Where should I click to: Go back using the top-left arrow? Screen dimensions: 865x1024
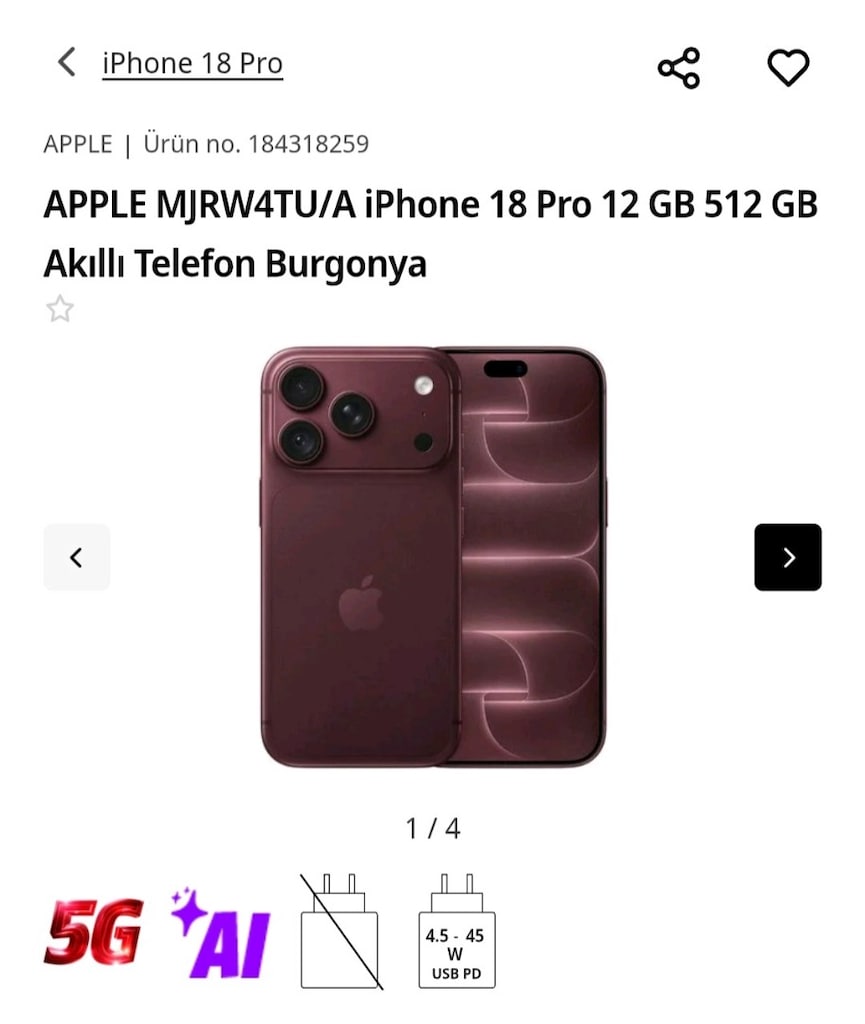point(67,63)
